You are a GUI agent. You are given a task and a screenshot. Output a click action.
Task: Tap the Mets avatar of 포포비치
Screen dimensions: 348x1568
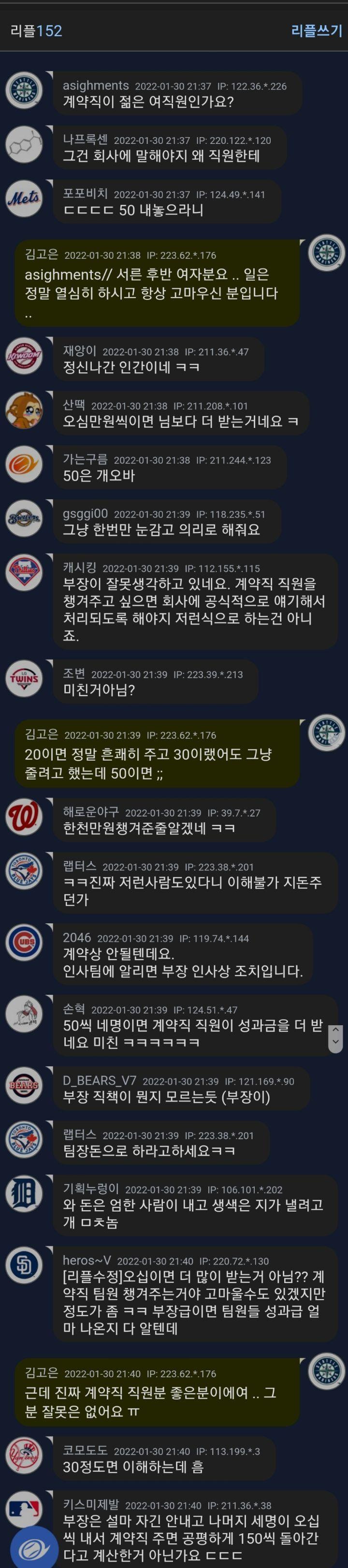[x=24, y=198]
